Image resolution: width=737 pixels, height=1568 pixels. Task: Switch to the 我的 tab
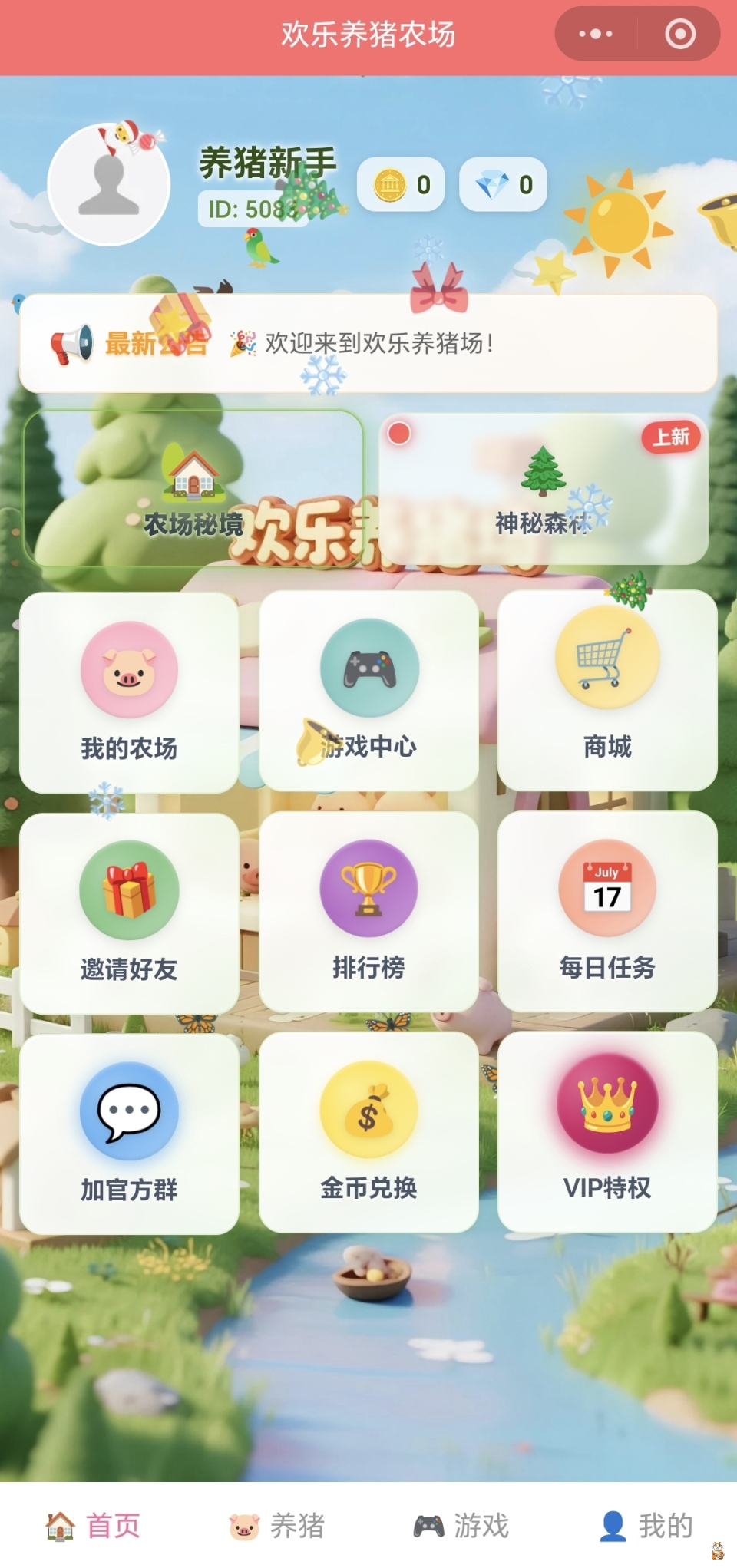click(646, 1526)
